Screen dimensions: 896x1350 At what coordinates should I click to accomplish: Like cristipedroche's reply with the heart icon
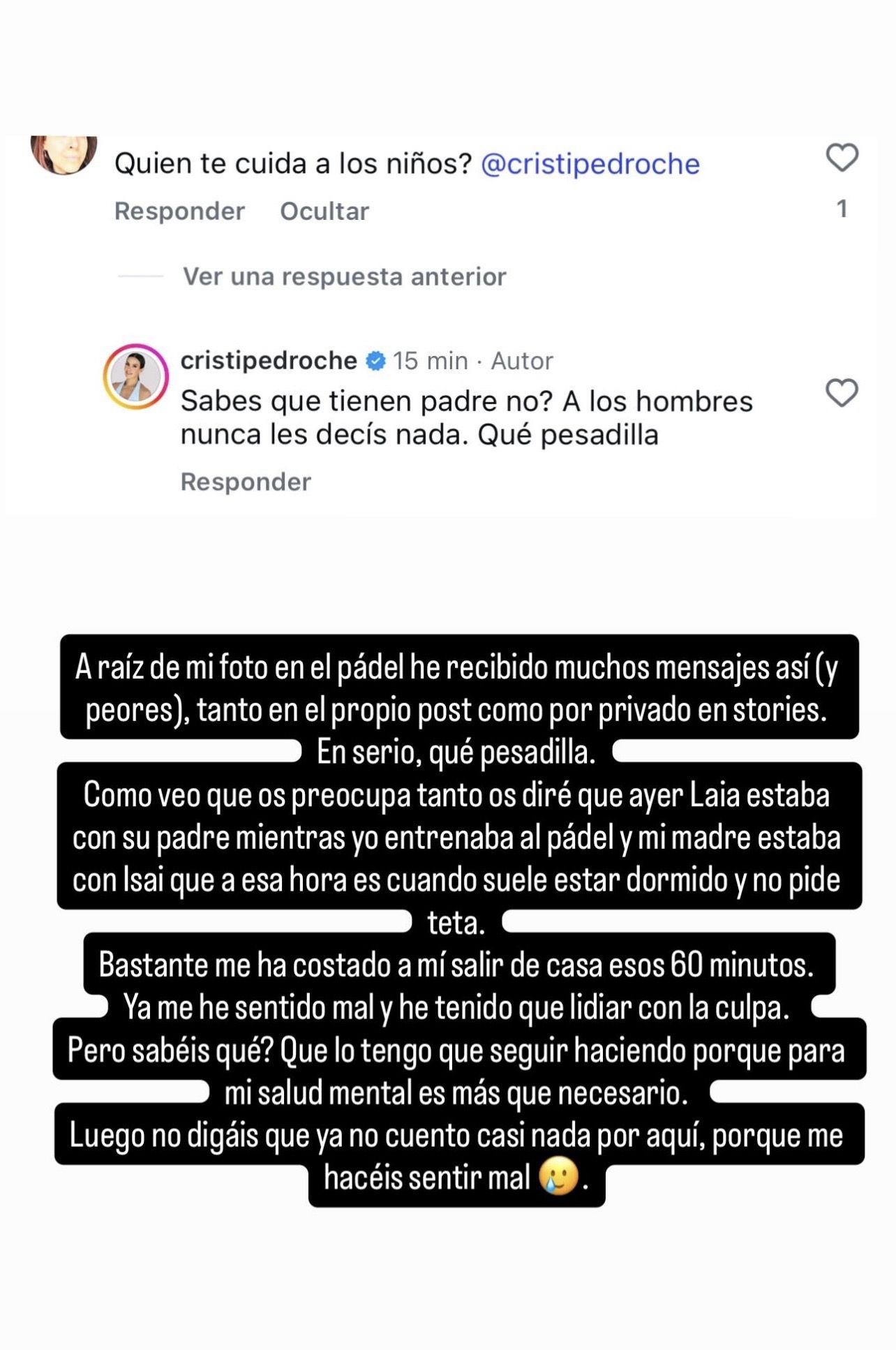coord(842,393)
